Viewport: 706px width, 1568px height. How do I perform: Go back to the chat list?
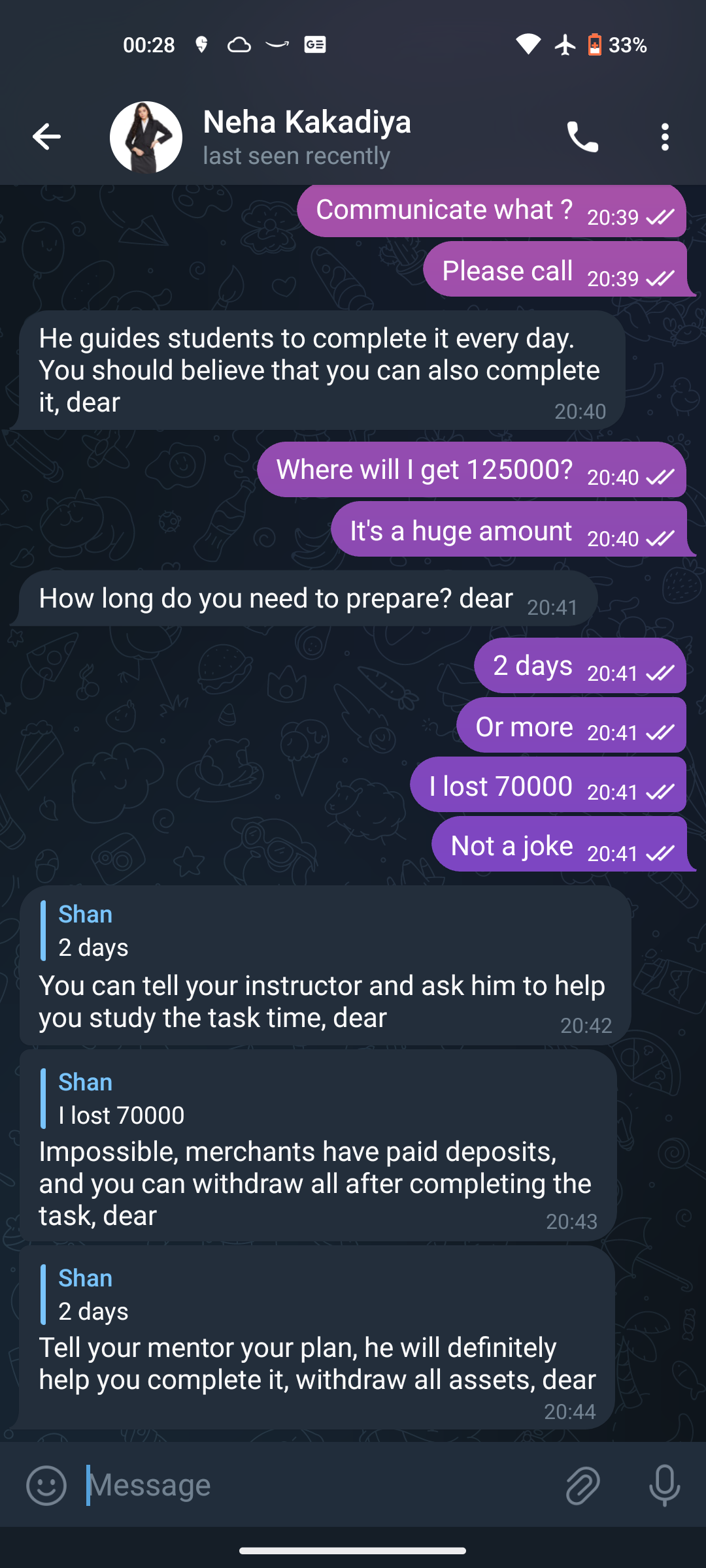[x=46, y=137]
